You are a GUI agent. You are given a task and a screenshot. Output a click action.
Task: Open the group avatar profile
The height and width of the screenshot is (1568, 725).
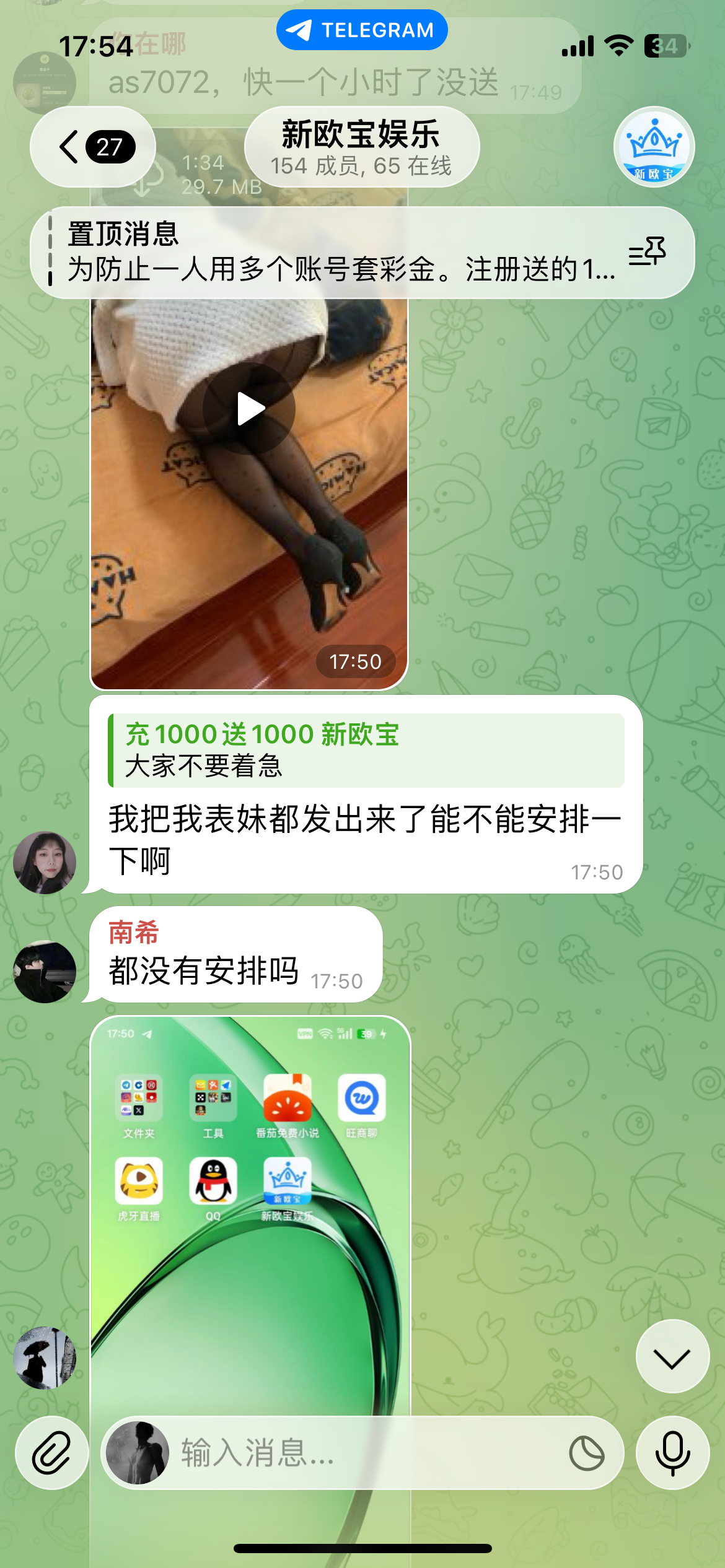tap(654, 147)
